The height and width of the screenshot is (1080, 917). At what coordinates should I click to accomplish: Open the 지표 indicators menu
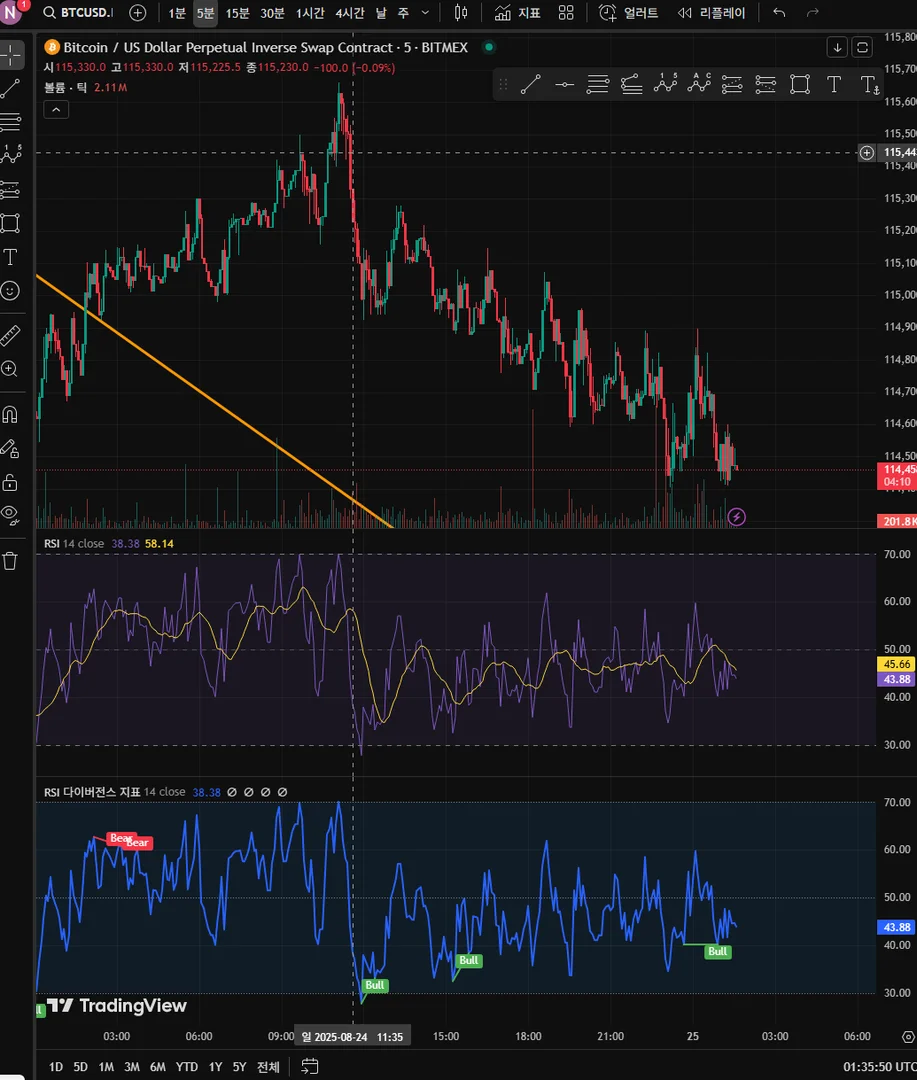pos(518,13)
